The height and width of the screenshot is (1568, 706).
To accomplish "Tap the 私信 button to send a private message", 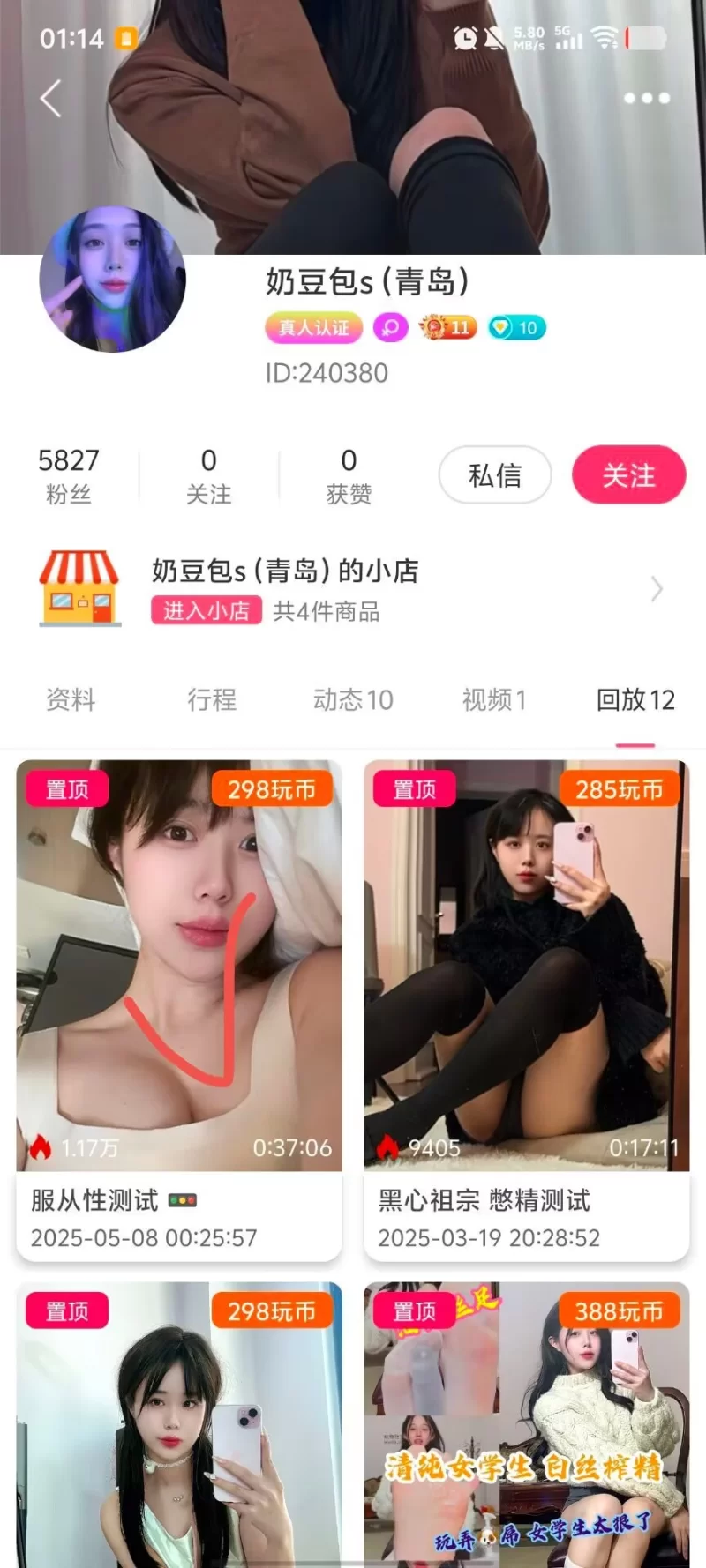I will pos(495,475).
